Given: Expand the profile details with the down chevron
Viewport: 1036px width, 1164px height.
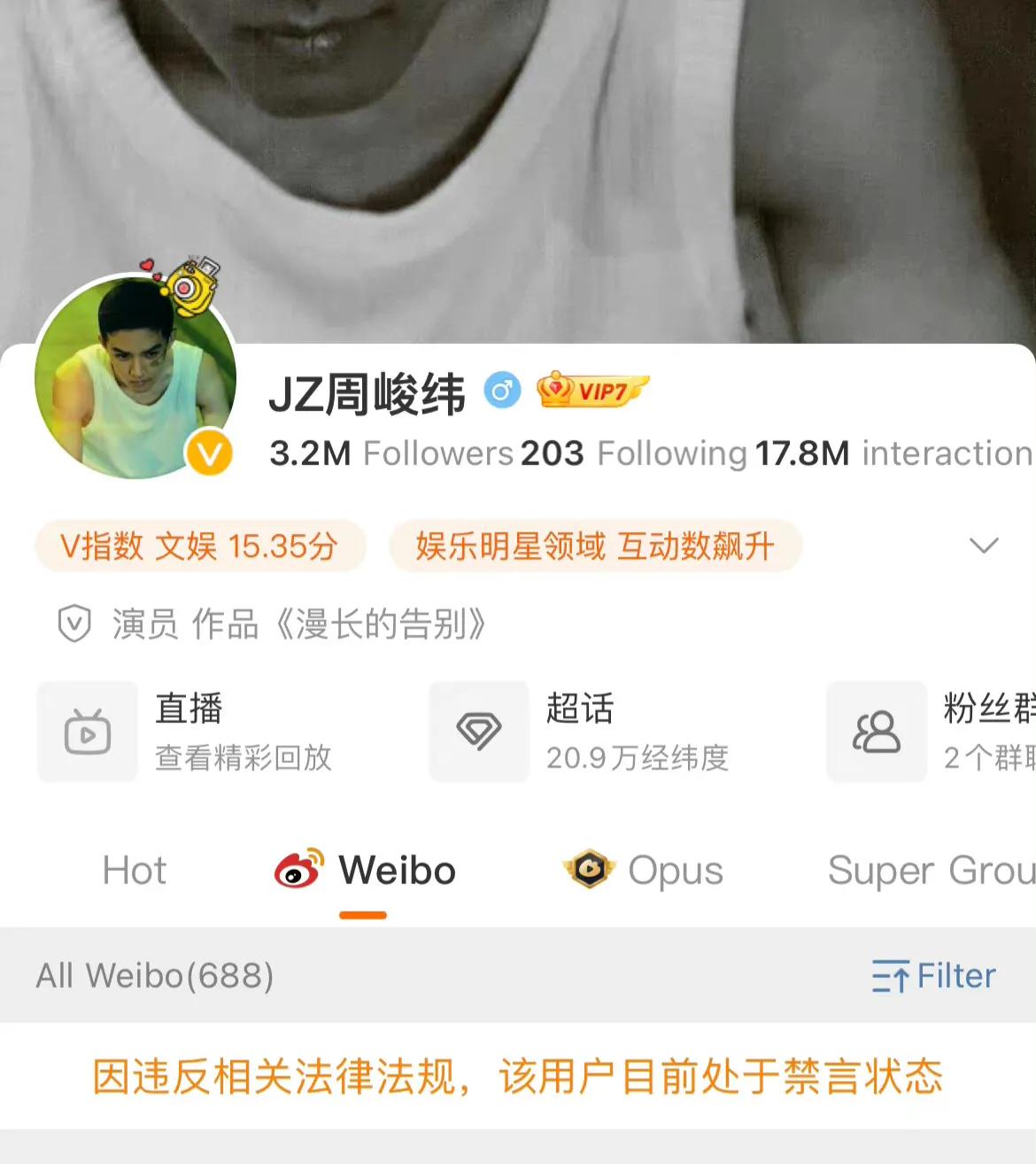Looking at the screenshot, I should point(983,546).
